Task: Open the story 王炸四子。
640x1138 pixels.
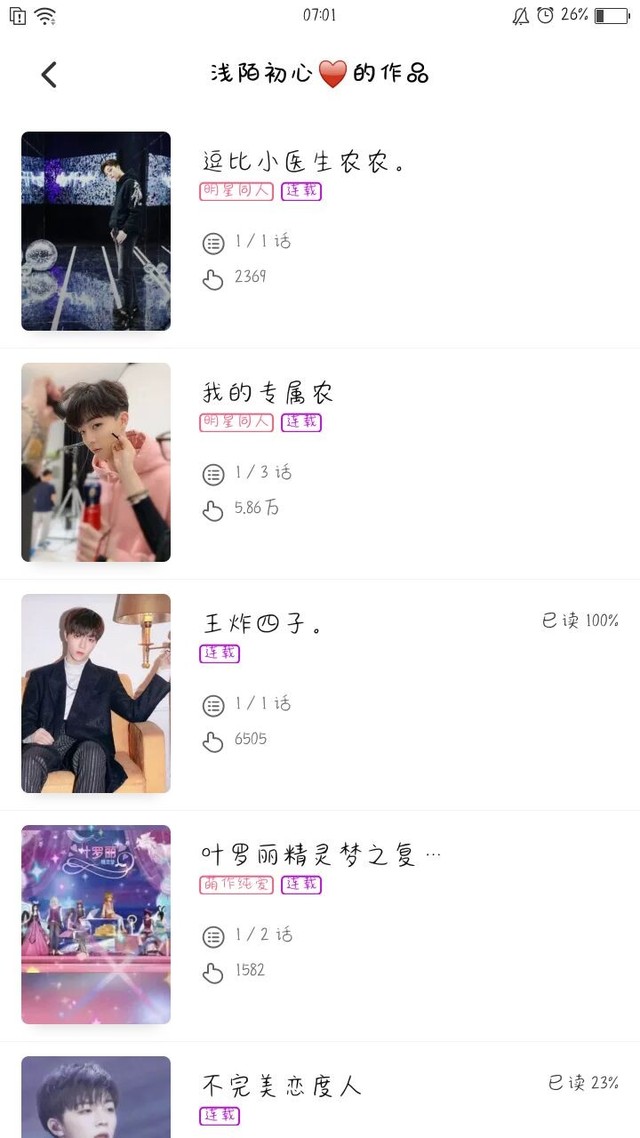Action: [x=263, y=624]
